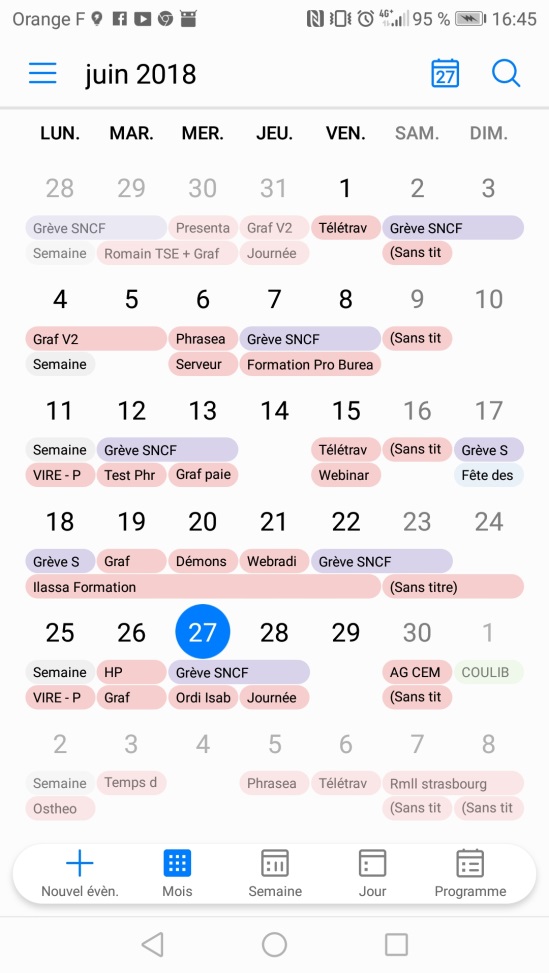Go back with the system back button

coord(152,944)
